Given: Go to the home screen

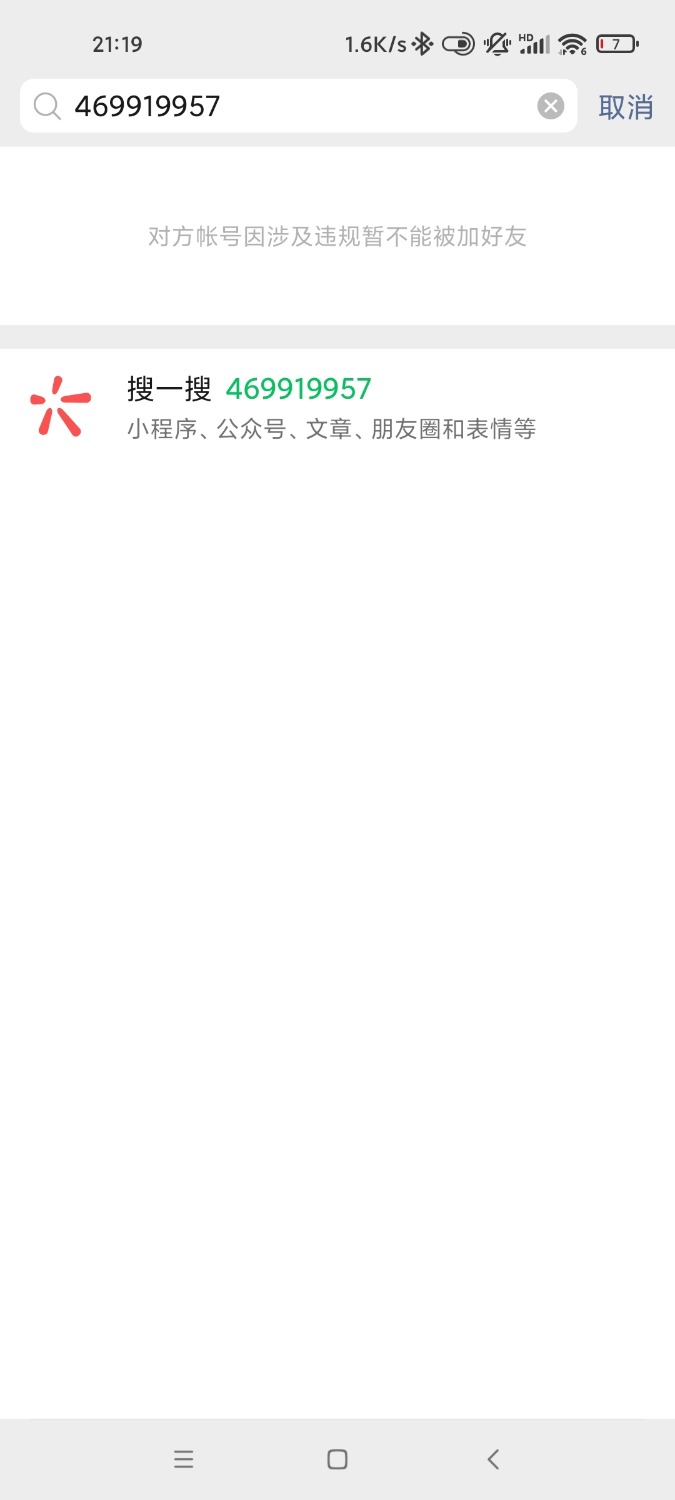Looking at the screenshot, I should click(x=337, y=1459).
